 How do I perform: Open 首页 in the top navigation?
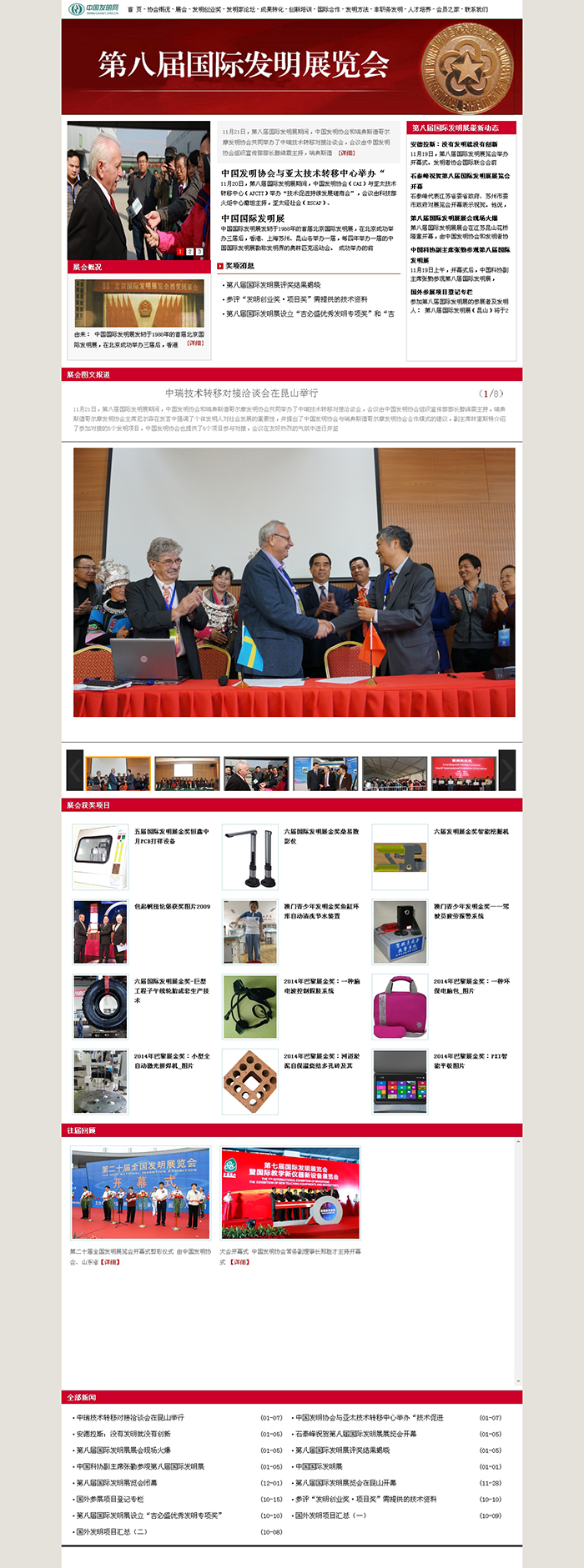pyautogui.click(x=134, y=10)
